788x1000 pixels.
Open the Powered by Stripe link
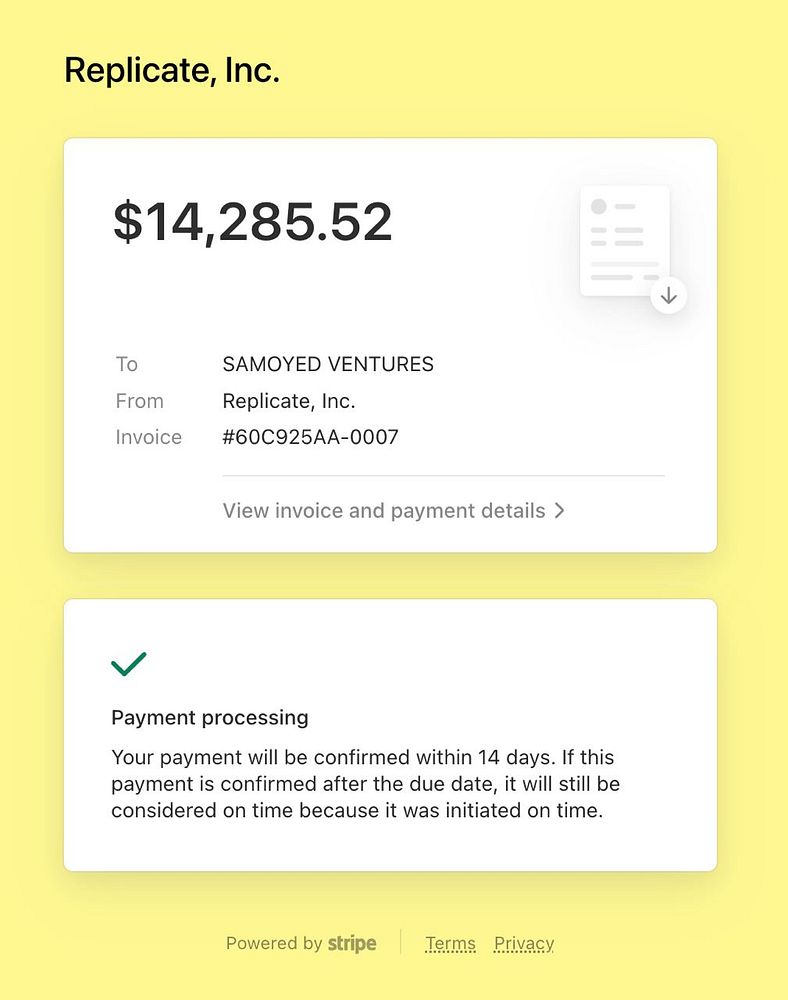coord(301,943)
